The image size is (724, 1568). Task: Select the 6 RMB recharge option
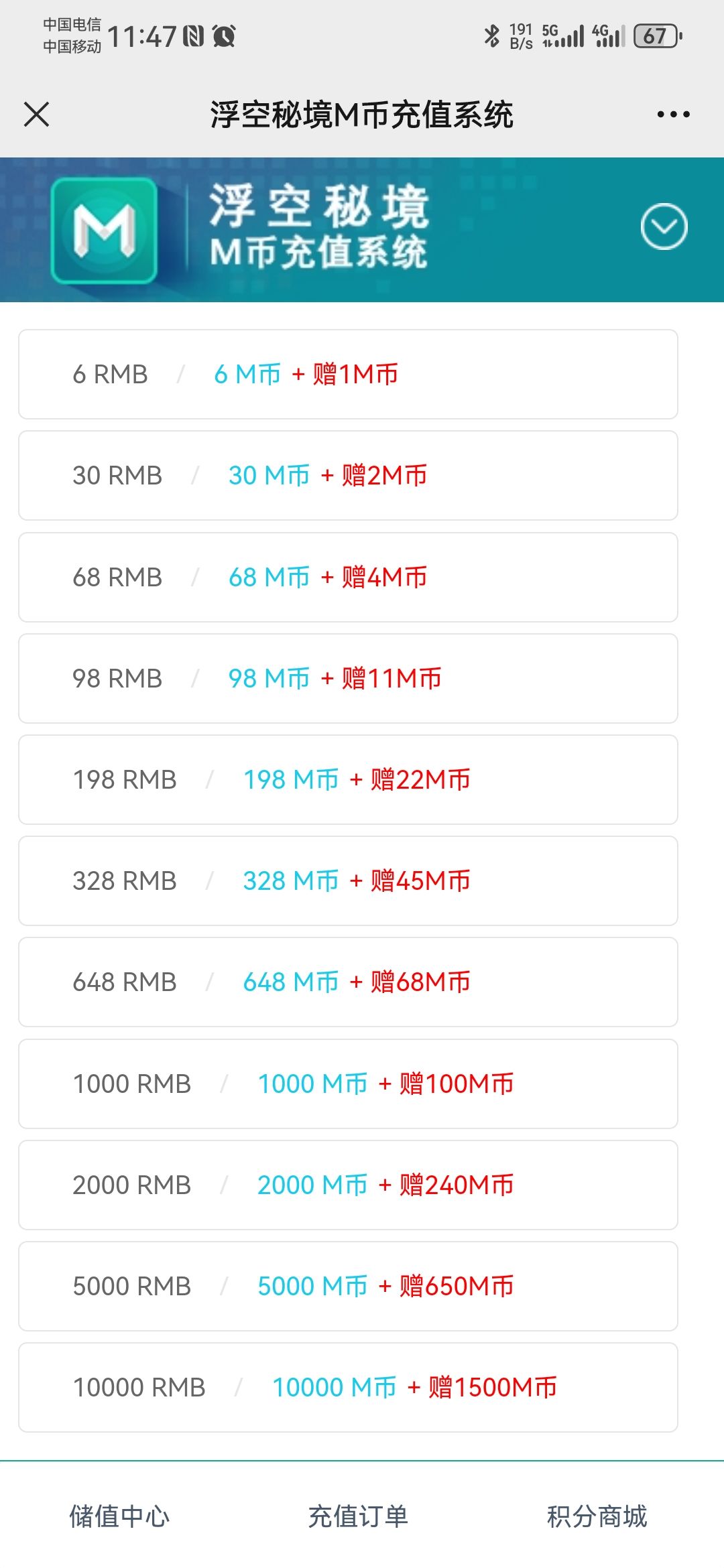pyautogui.click(x=348, y=375)
